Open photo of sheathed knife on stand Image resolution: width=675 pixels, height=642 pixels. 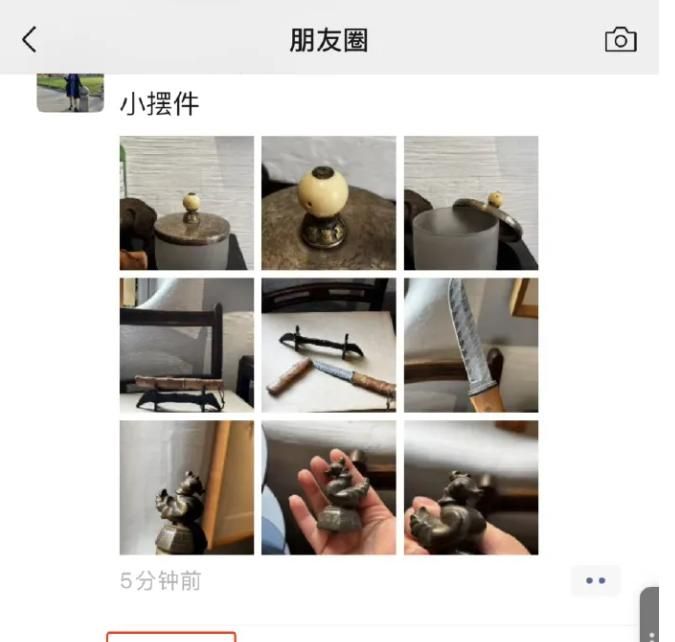187,345
